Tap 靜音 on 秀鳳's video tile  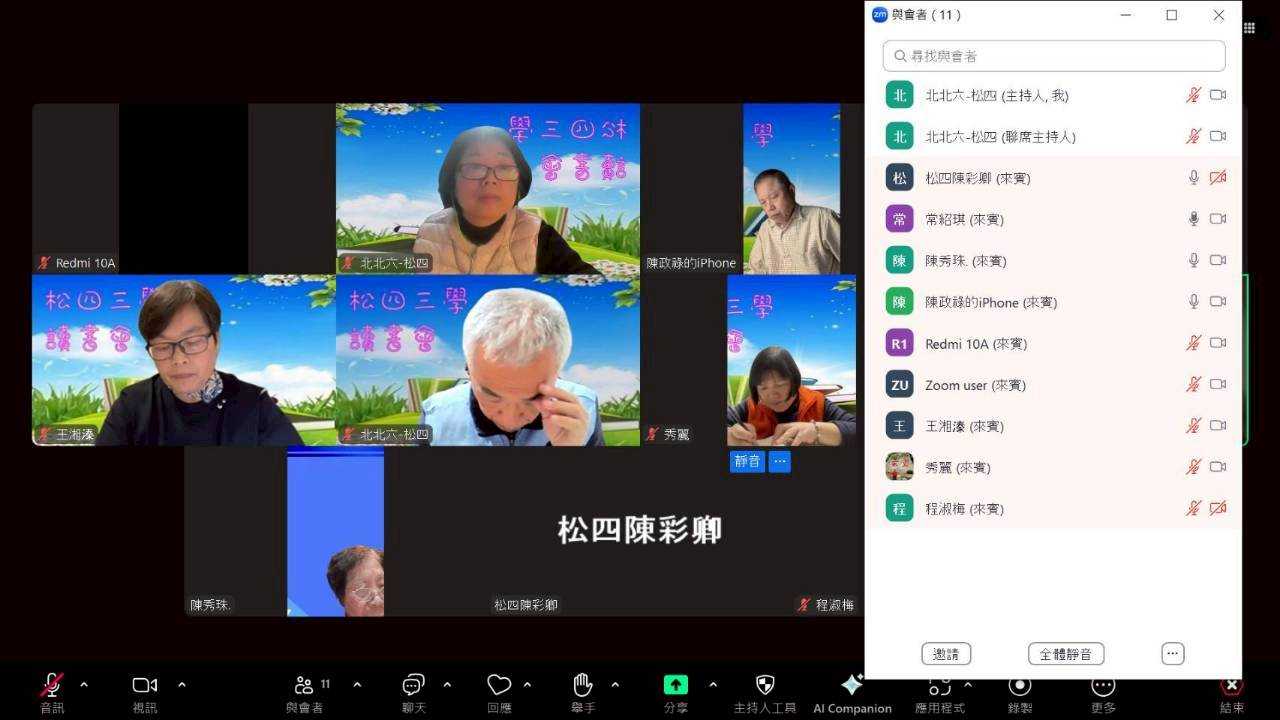(x=747, y=461)
